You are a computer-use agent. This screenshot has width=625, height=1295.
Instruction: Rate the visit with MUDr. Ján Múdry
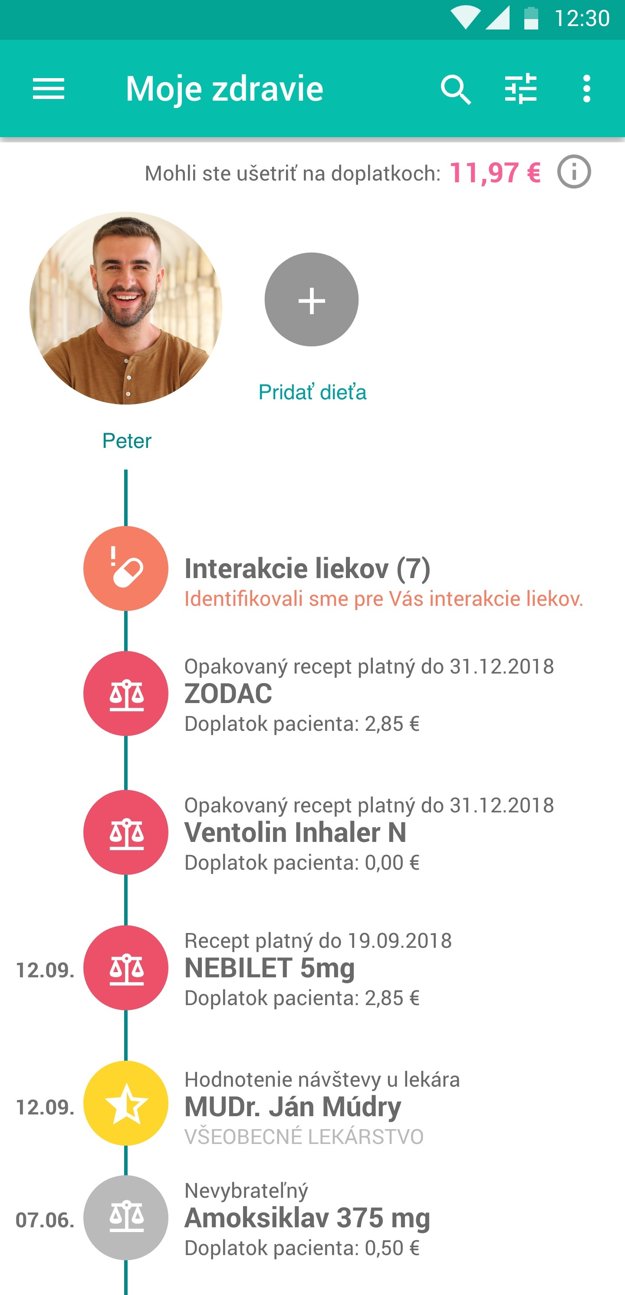coord(292,1107)
